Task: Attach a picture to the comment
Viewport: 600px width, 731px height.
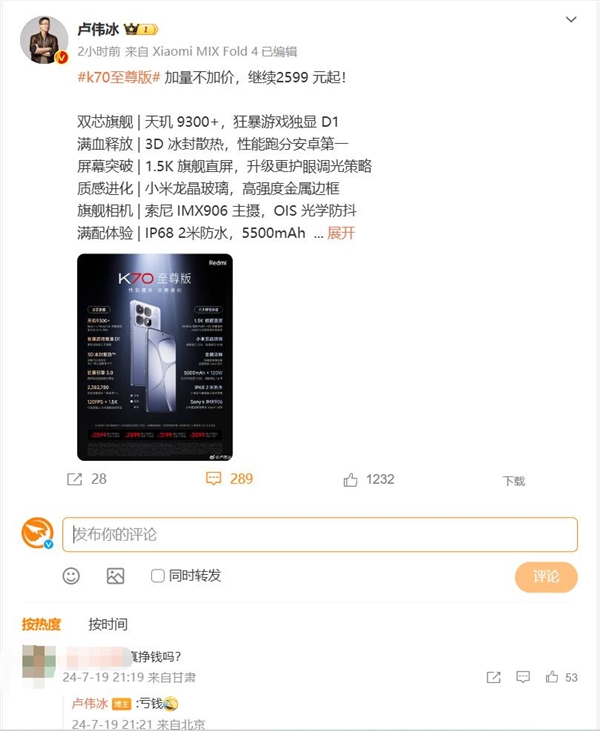Action: 116,576
